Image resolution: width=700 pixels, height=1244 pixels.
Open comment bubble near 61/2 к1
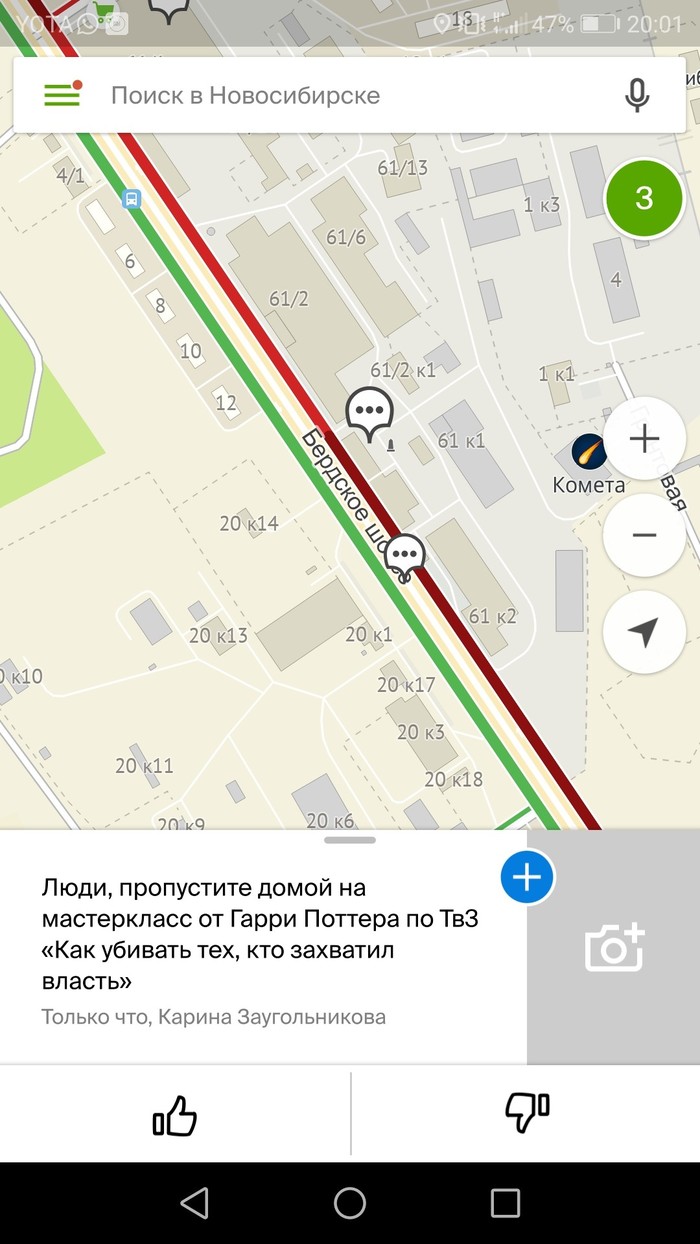tap(369, 411)
